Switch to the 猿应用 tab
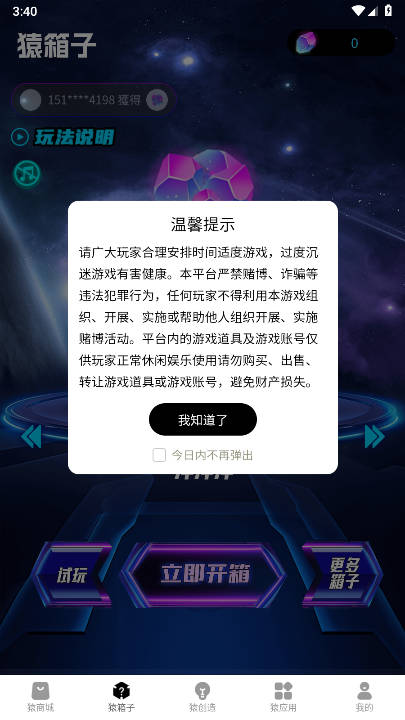 [x=283, y=697]
